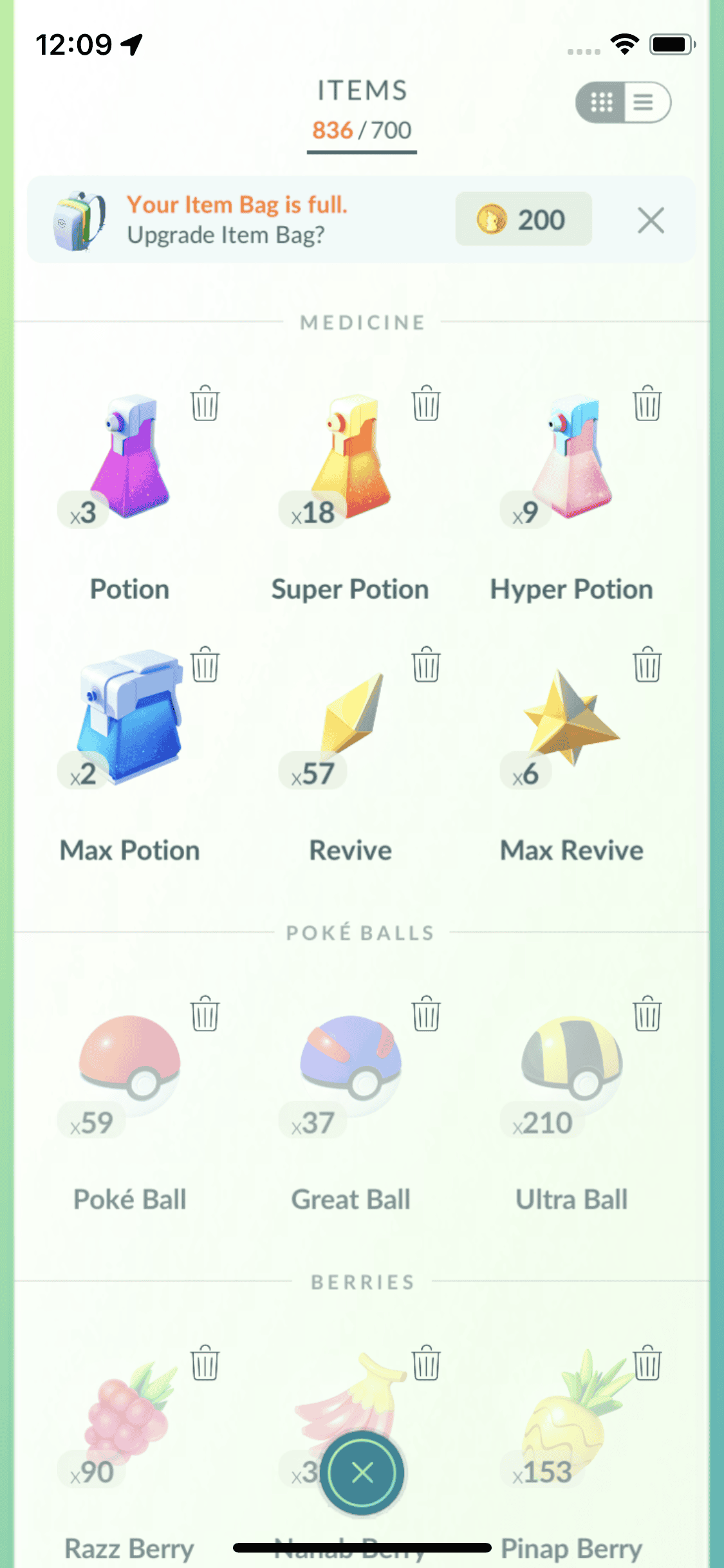
Task: Dismiss the Item Bag full banner
Action: click(651, 221)
